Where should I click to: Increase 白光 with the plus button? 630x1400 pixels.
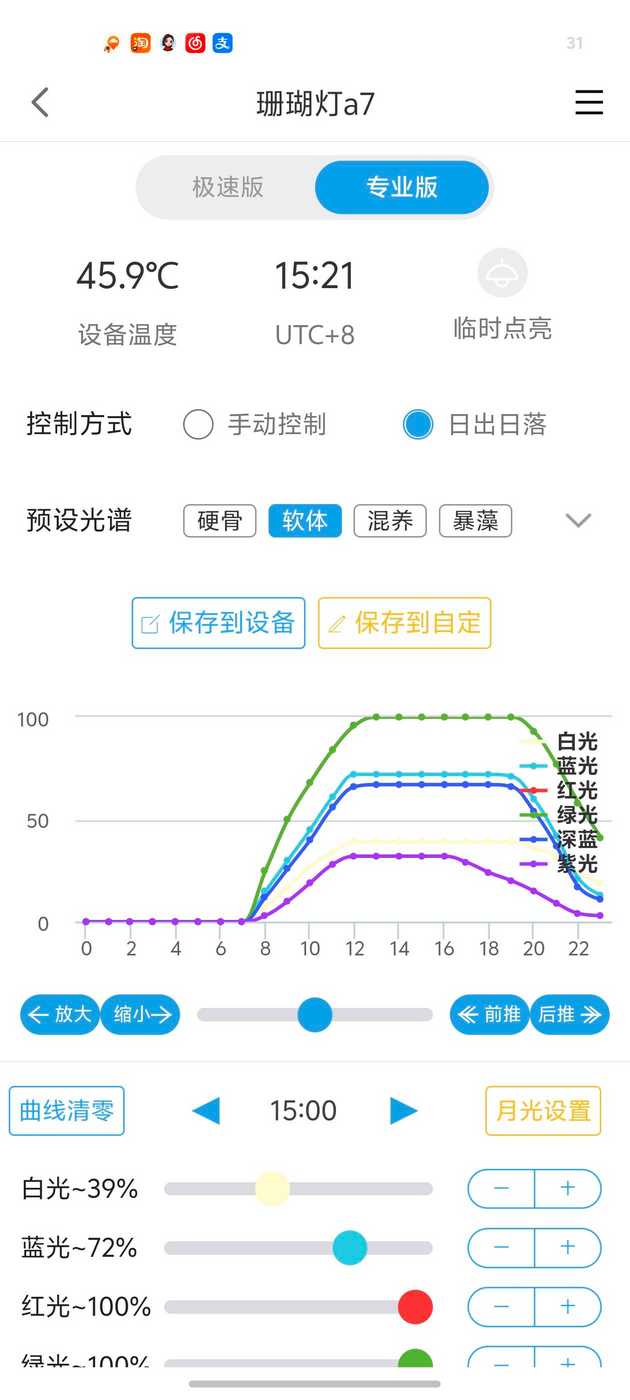567,1189
